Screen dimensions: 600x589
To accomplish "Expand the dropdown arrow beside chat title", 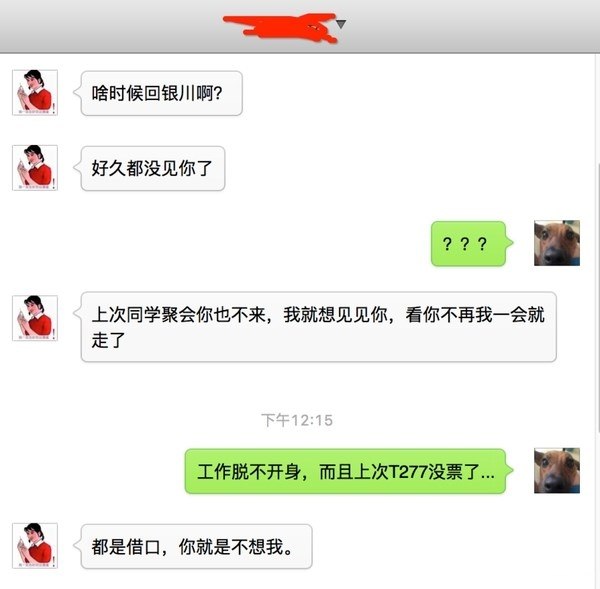I will coord(341,23).
